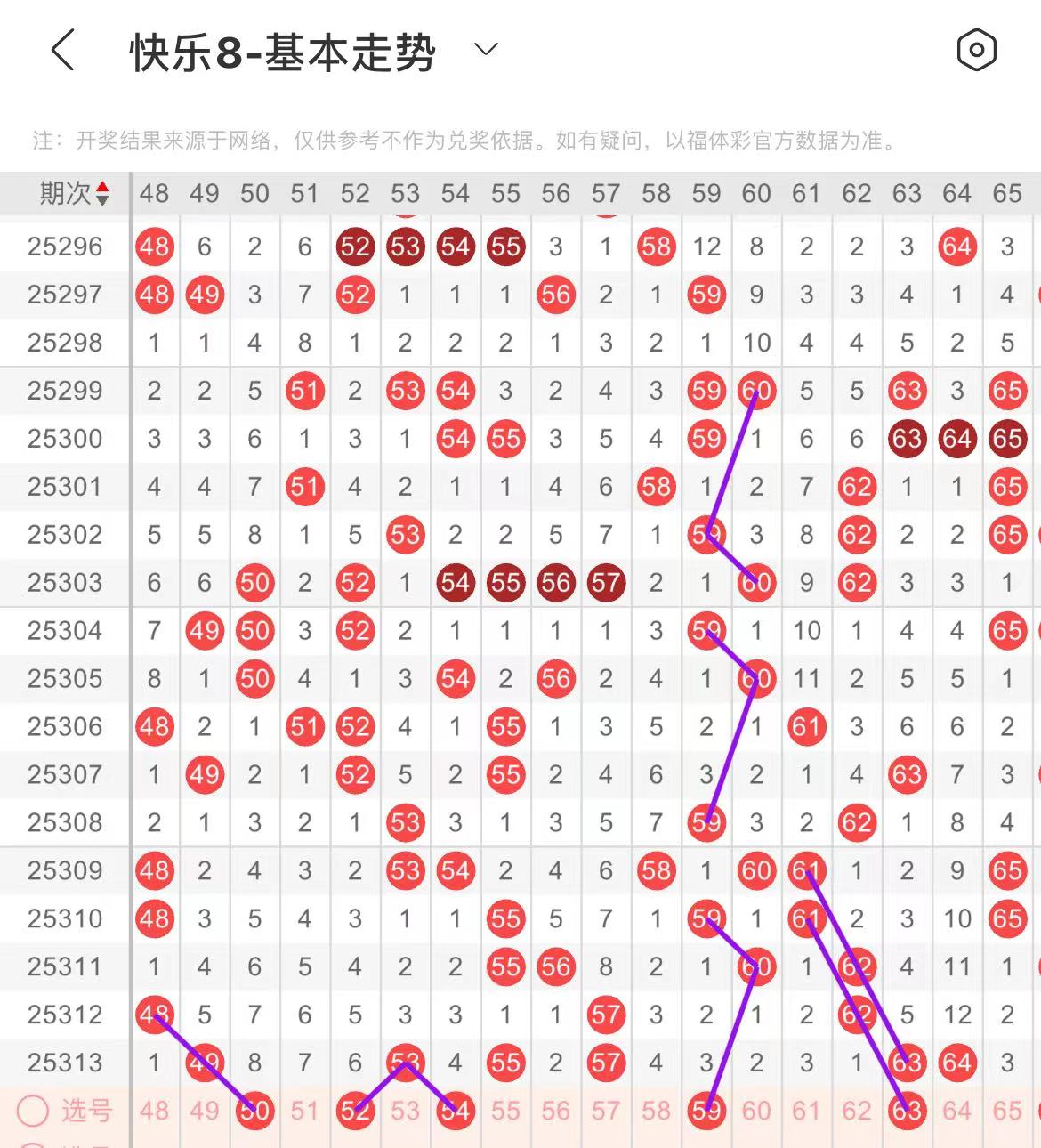Deselect number 63 in the 选号 row

click(907, 1111)
